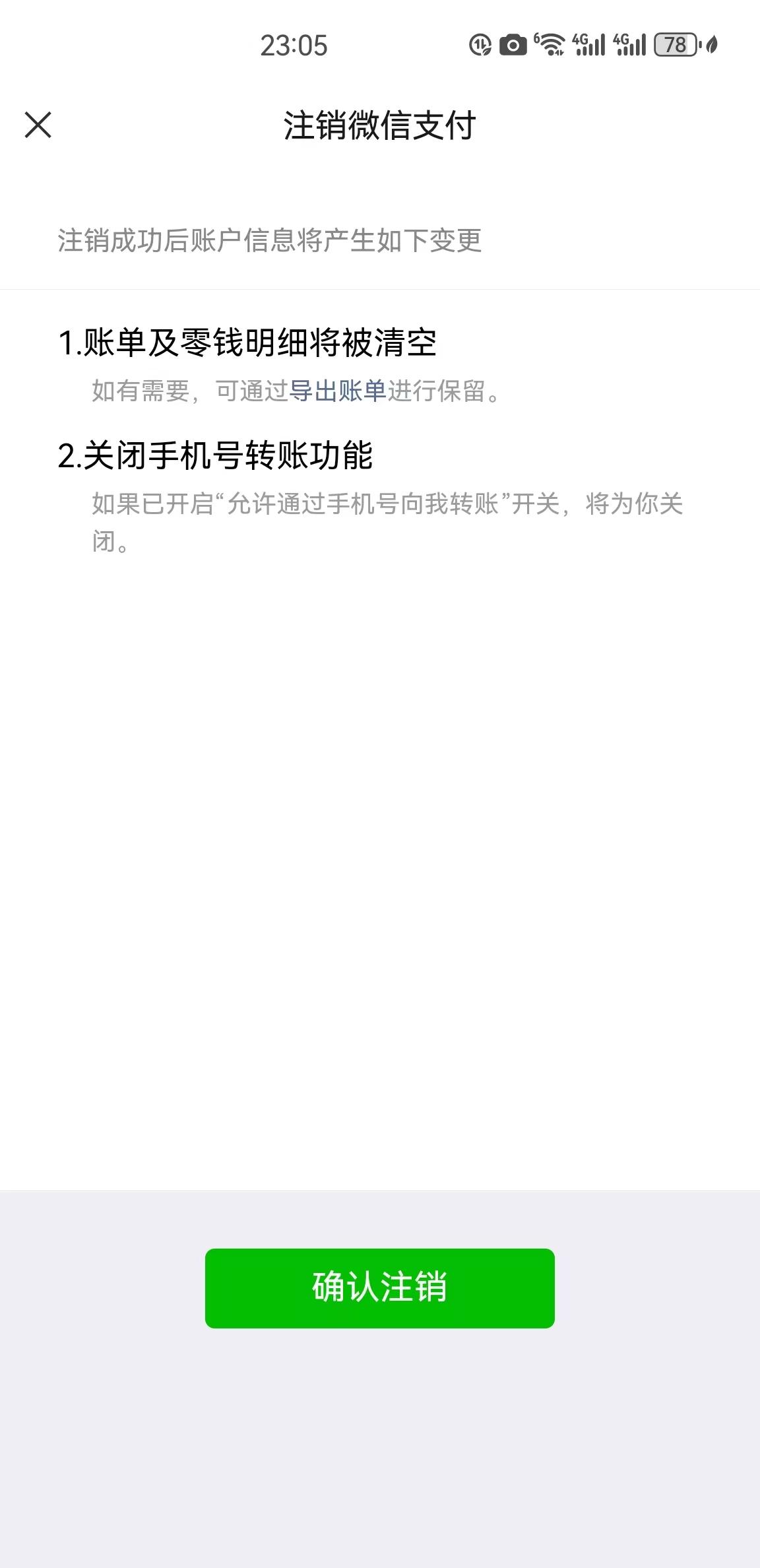Tap the notice 注销成功后账户信息将产生如下变更
Viewport: 760px width, 1568px height.
[270, 242]
